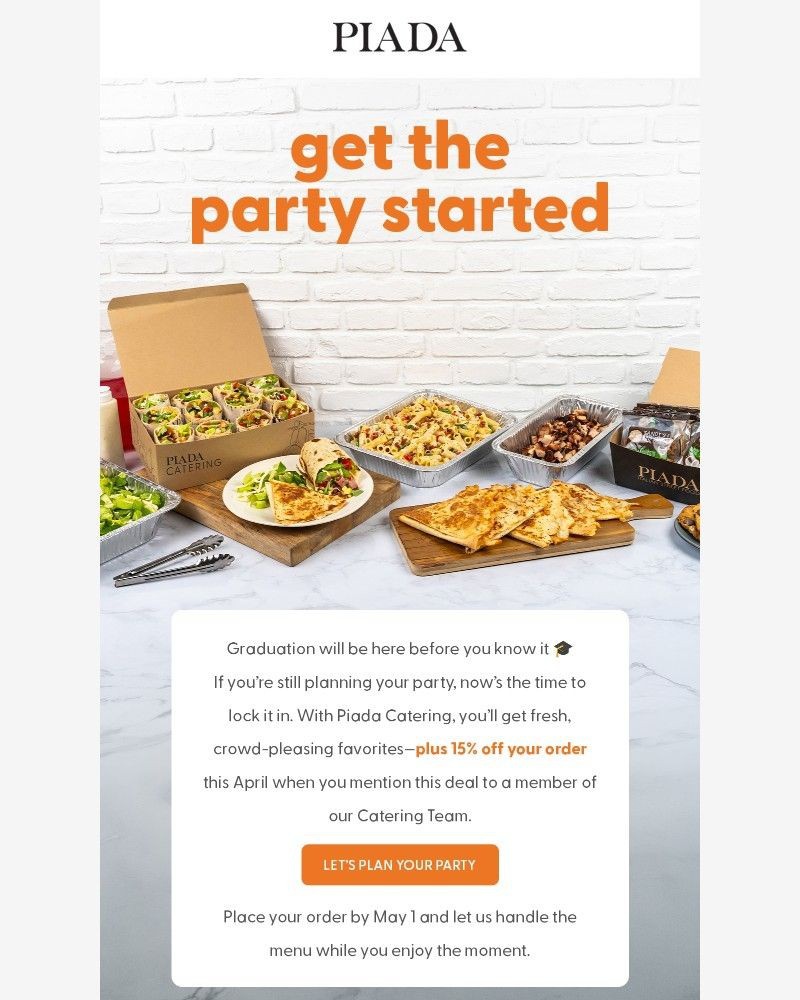Click the Piada cookie packets image

pyautogui.click(x=660, y=440)
